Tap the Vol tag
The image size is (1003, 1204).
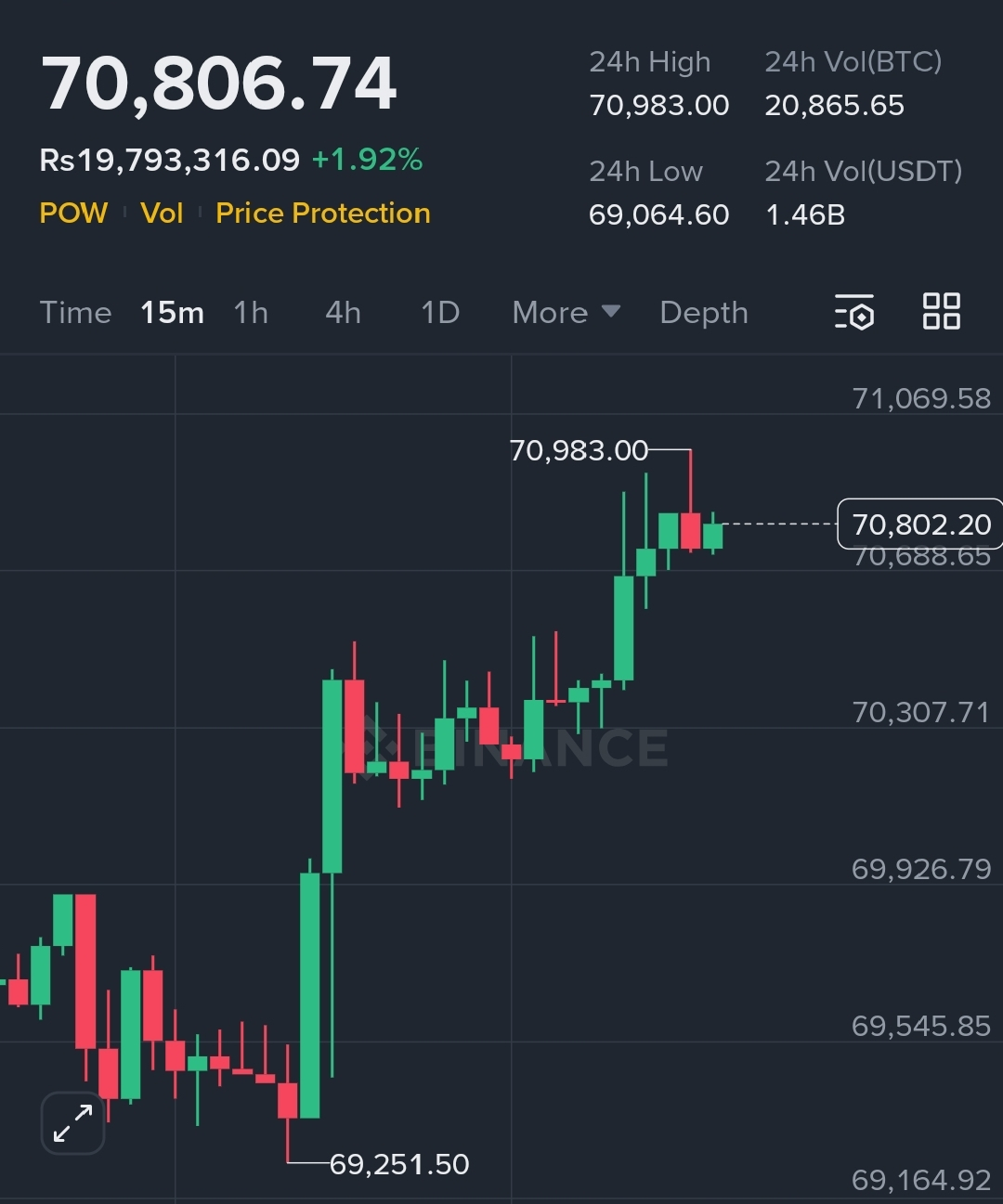tap(162, 214)
